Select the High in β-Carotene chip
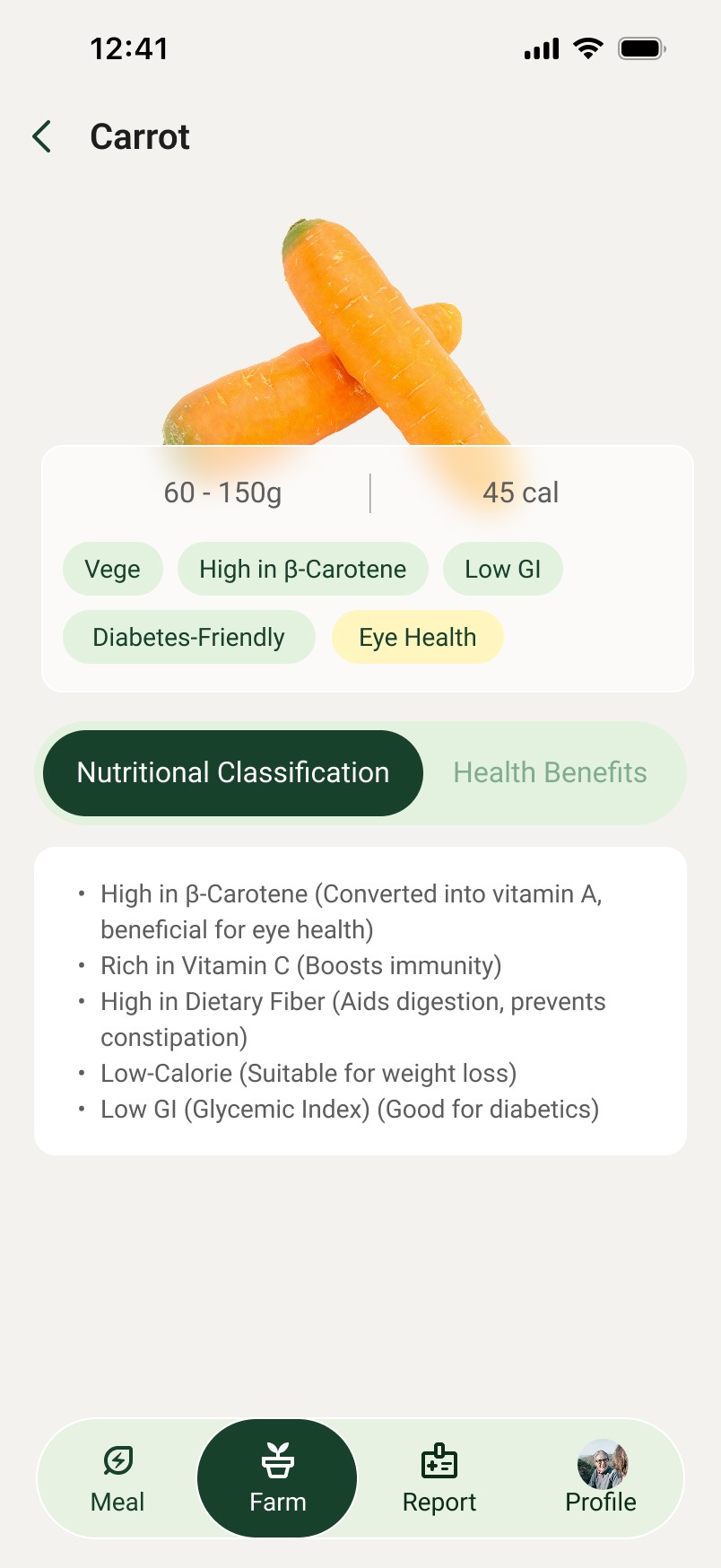Viewport: 721px width, 1568px height. (303, 569)
